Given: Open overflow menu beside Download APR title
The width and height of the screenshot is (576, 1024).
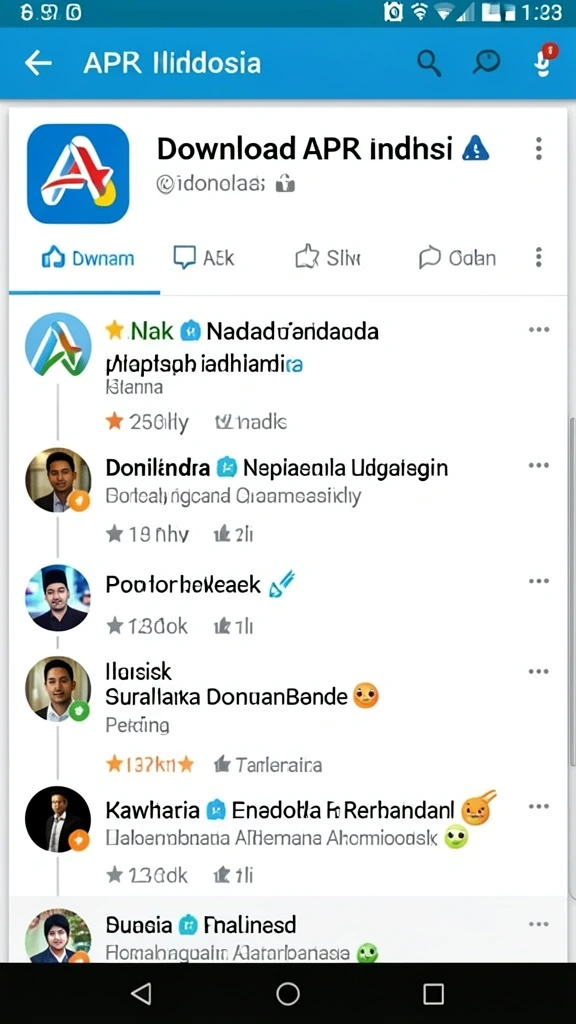Looking at the screenshot, I should 539,149.
